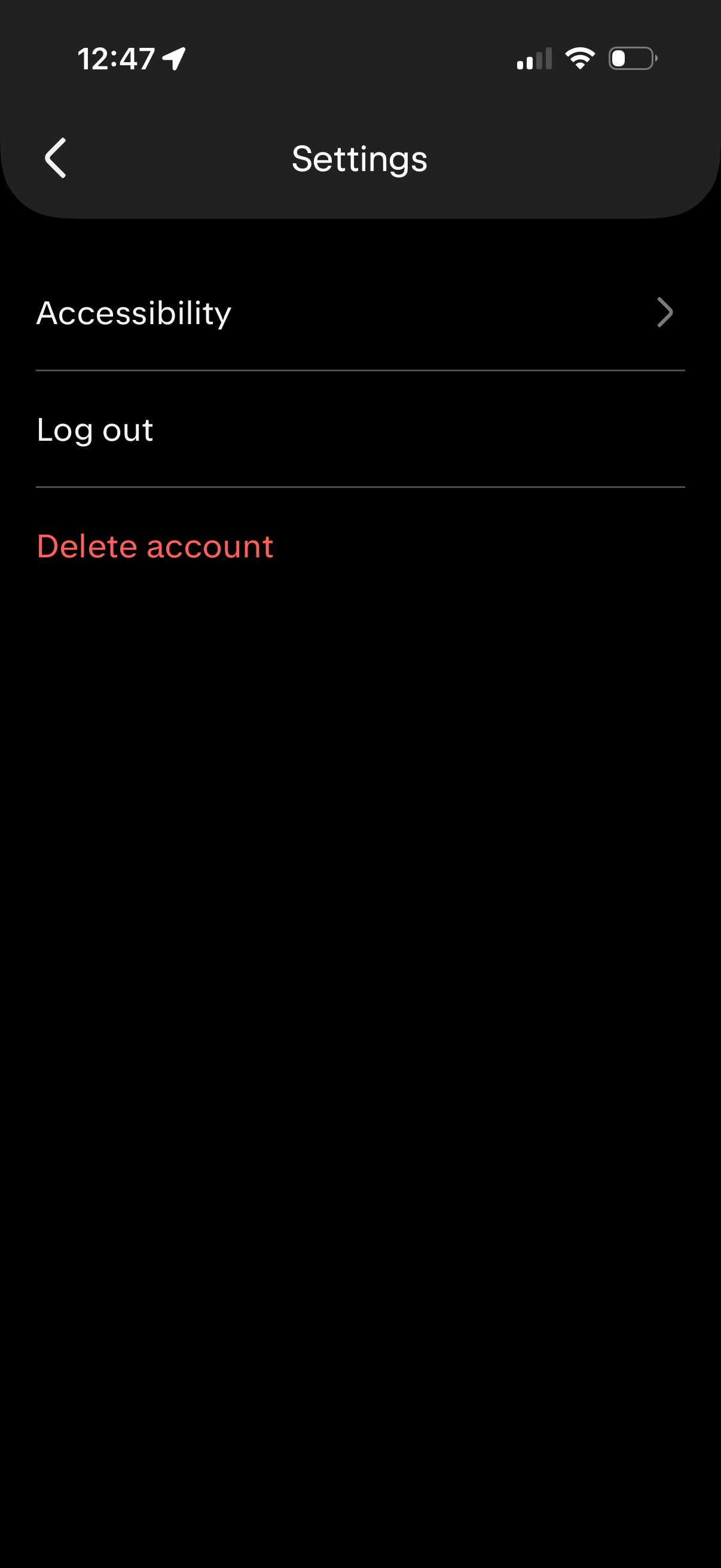Viewport: 721px width, 1568px height.
Task: Select the back navigation icon in the header
Action: 56,158
